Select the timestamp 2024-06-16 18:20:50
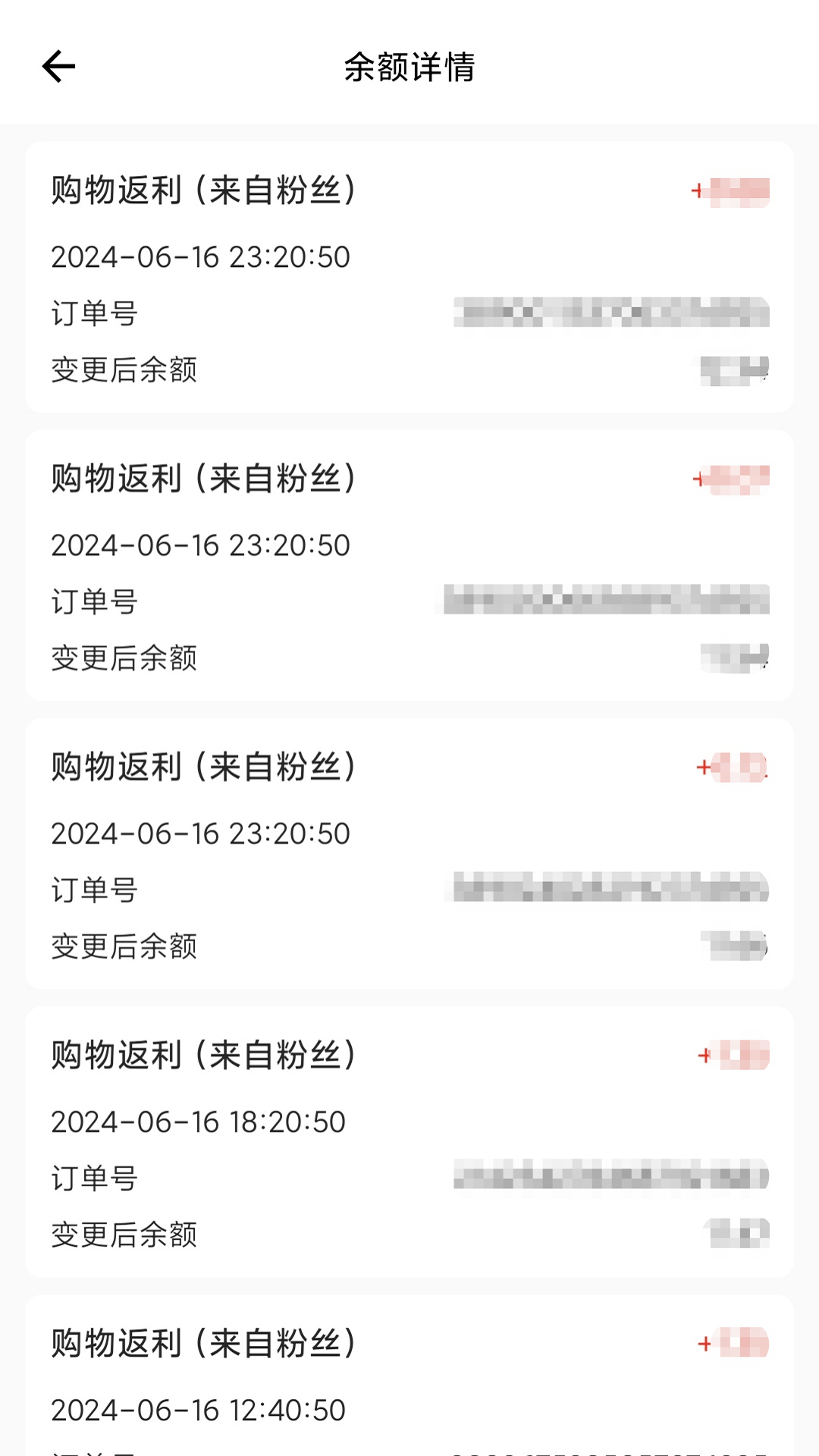This screenshot has width=819, height=1456. pyautogui.click(x=198, y=1121)
